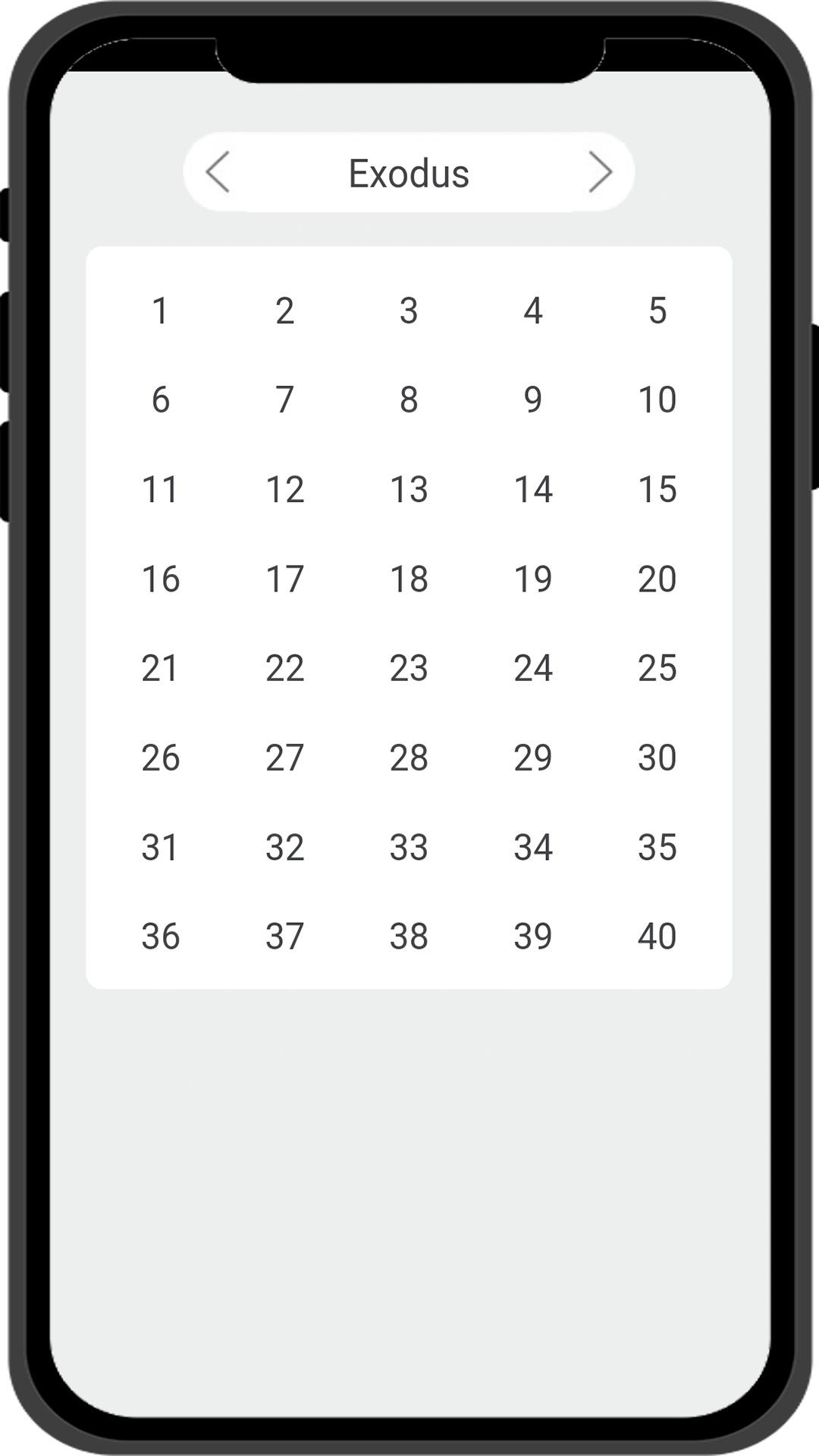This screenshot has width=819, height=1456.
Task: Open chapter 36
Action: tap(160, 937)
